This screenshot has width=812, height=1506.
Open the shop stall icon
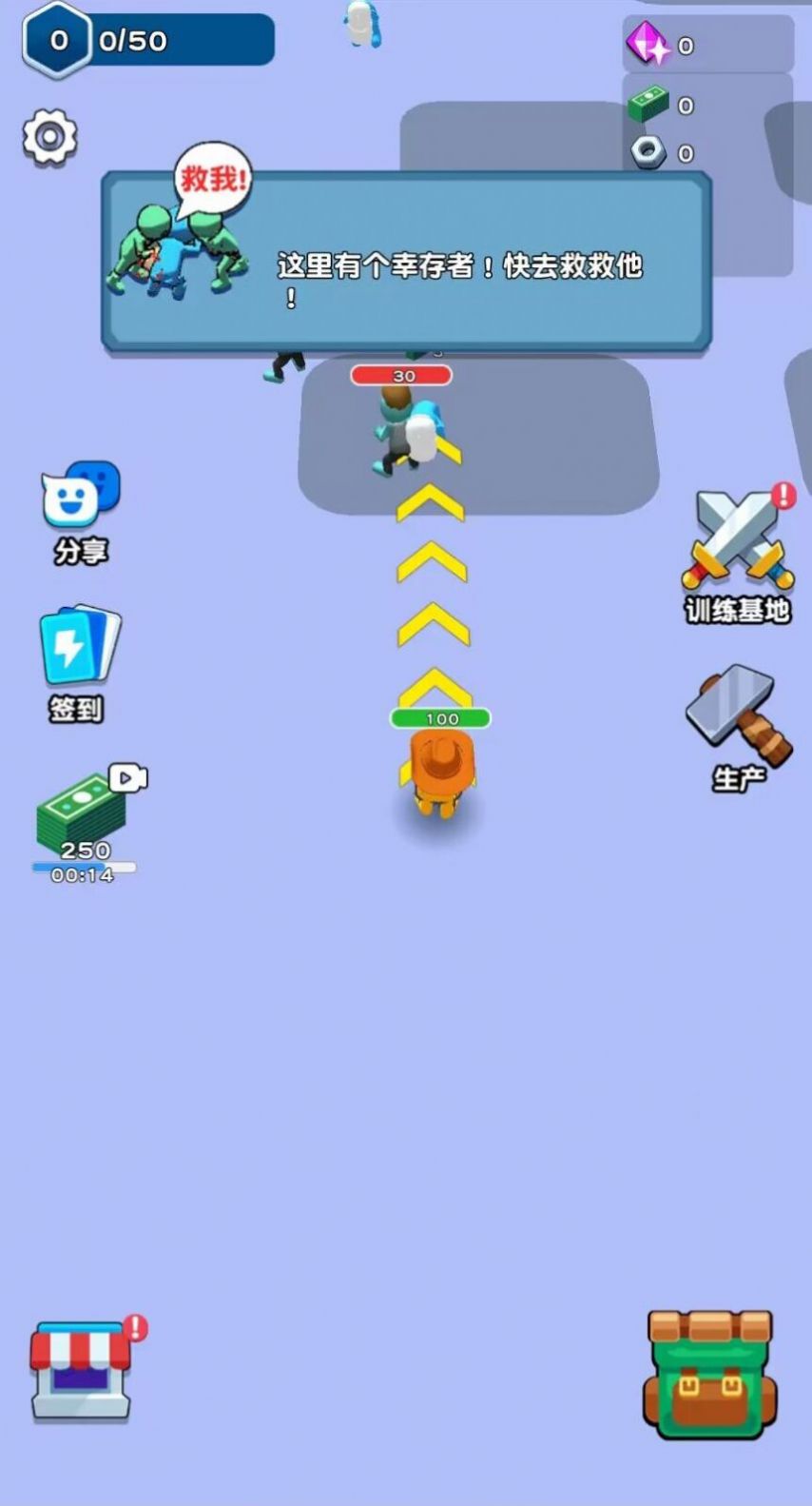(x=80, y=1369)
